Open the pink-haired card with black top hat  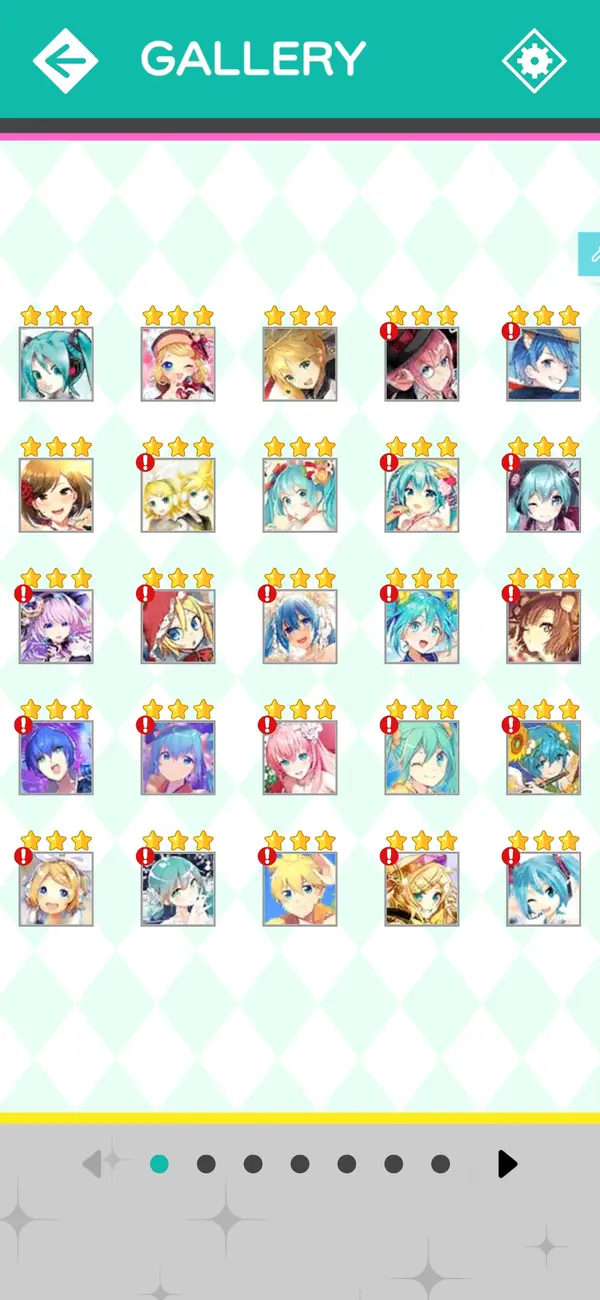click(422, 364)
